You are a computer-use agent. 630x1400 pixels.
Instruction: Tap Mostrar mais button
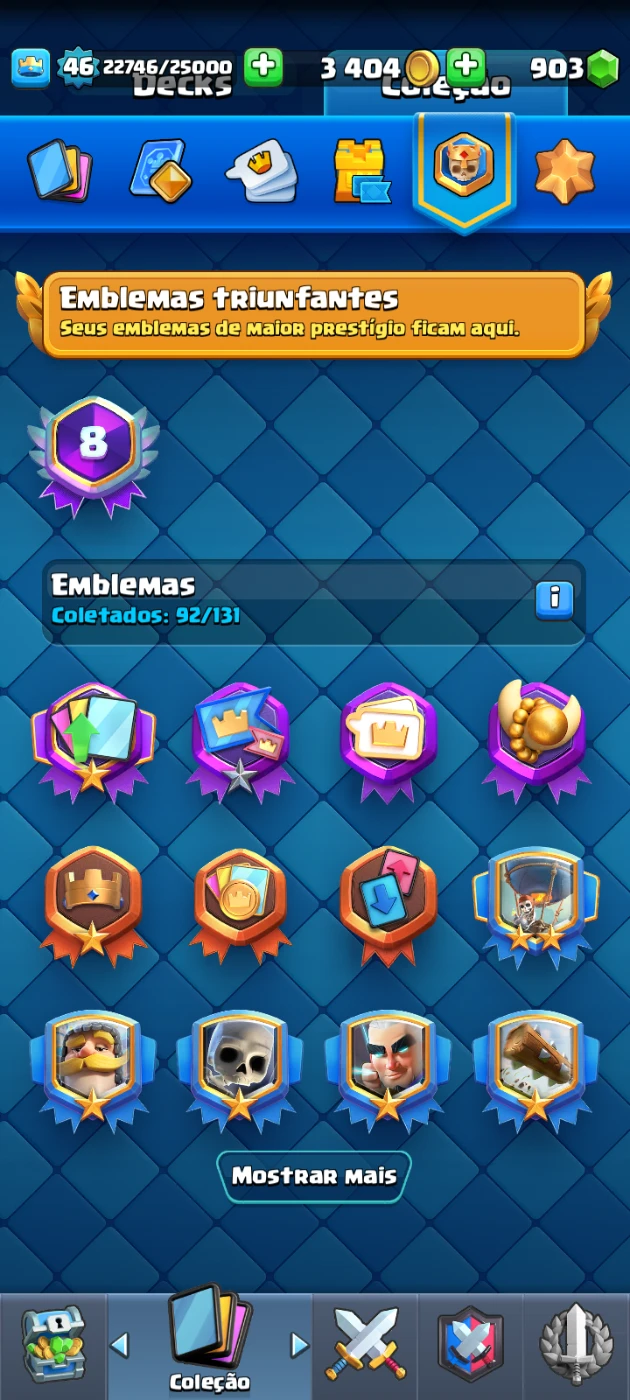click(314, 1176)
